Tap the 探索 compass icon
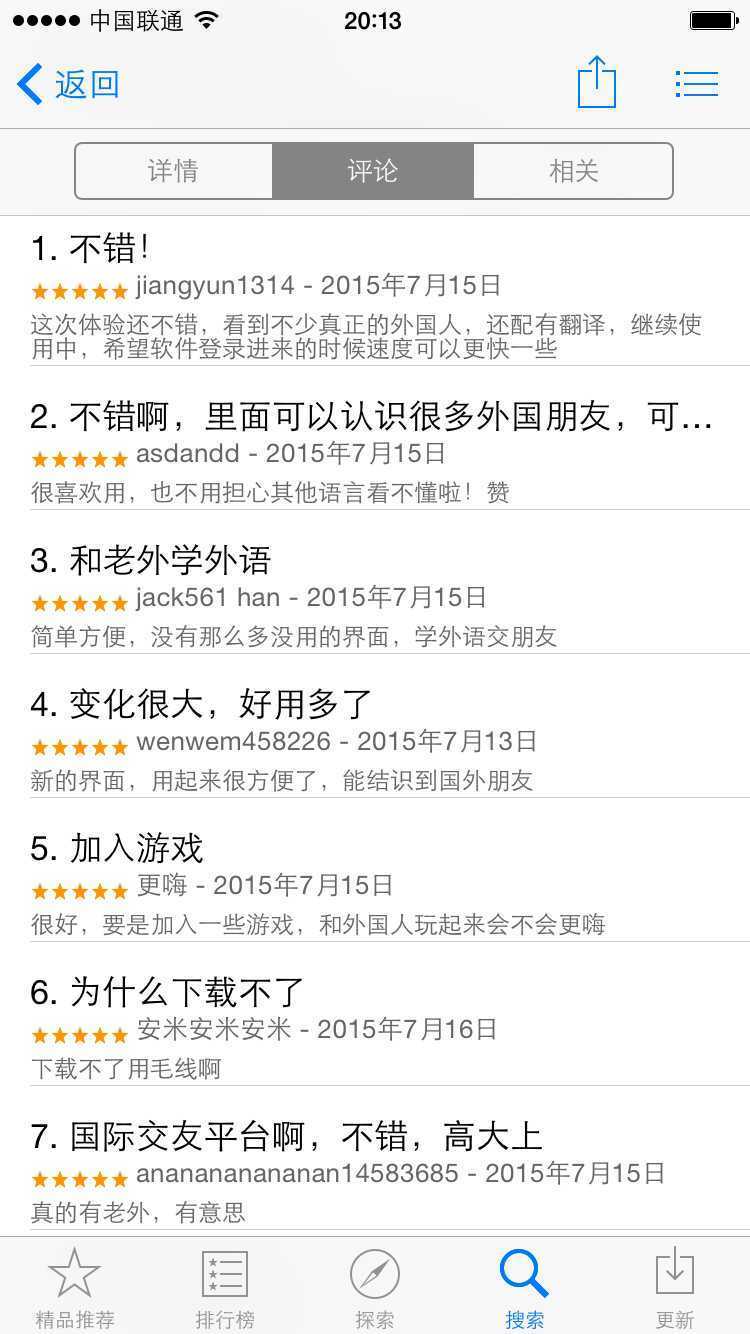 click(x=375, y=1285)
